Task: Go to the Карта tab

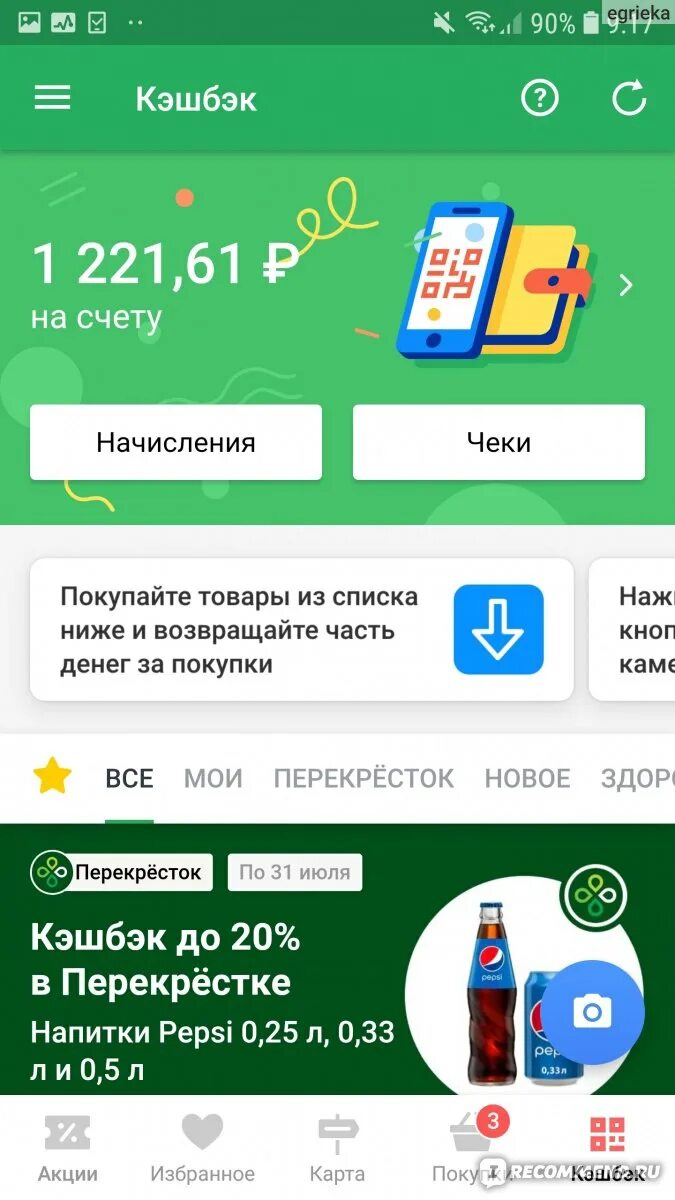Action: 336,1148
